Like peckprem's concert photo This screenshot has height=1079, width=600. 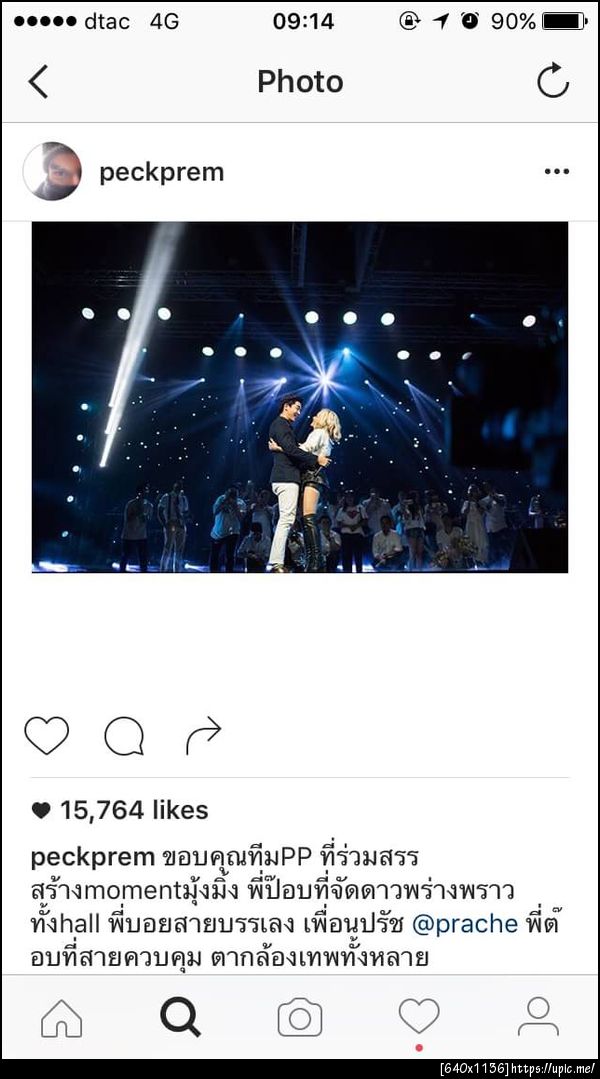pos(46,736)
